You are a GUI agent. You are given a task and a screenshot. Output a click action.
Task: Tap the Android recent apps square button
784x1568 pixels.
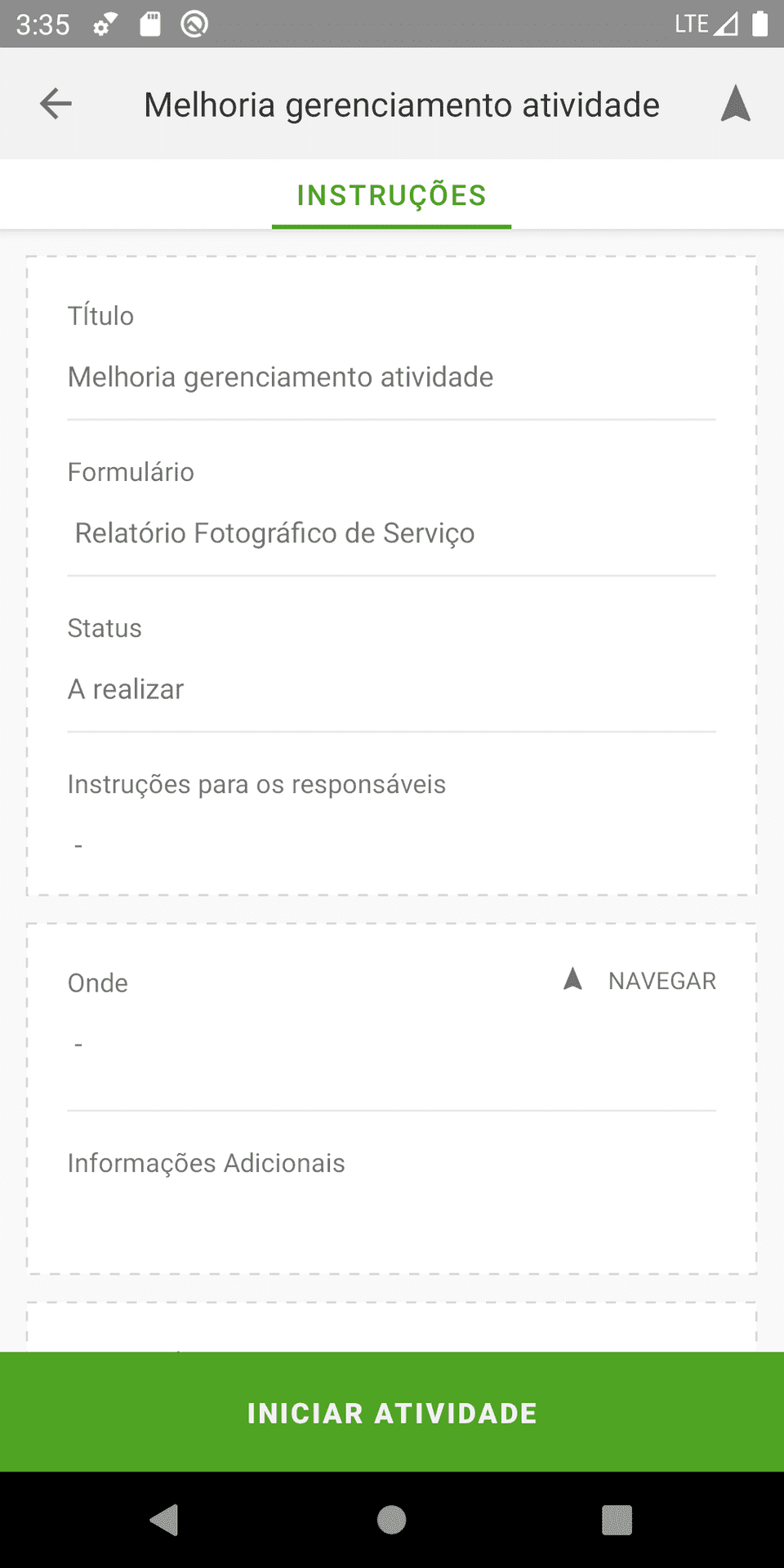pos(618,1521)
